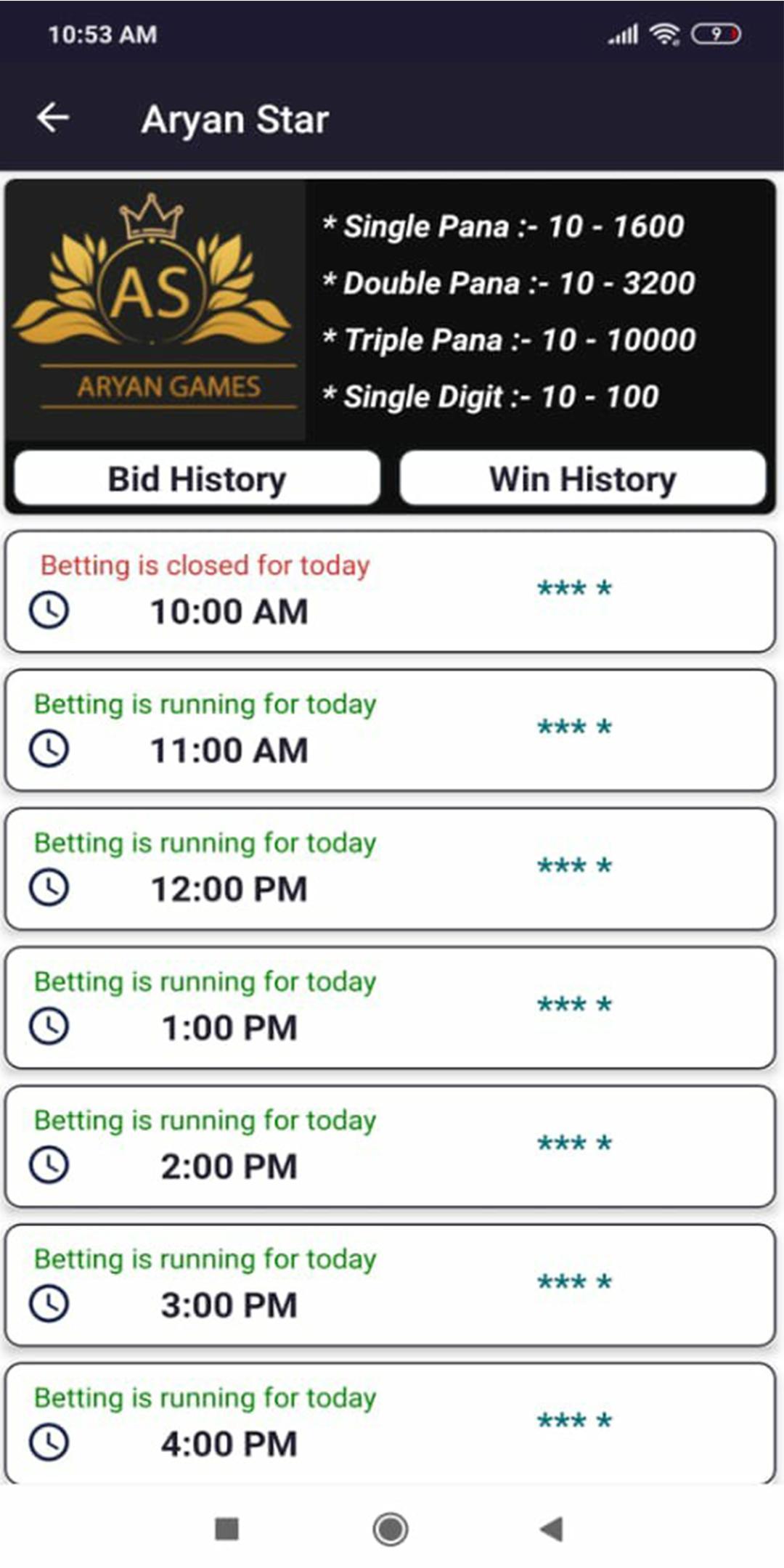Open the 4:00 PM betting slot
The width and height of the screenshot is (784, 1568).
390,1423
